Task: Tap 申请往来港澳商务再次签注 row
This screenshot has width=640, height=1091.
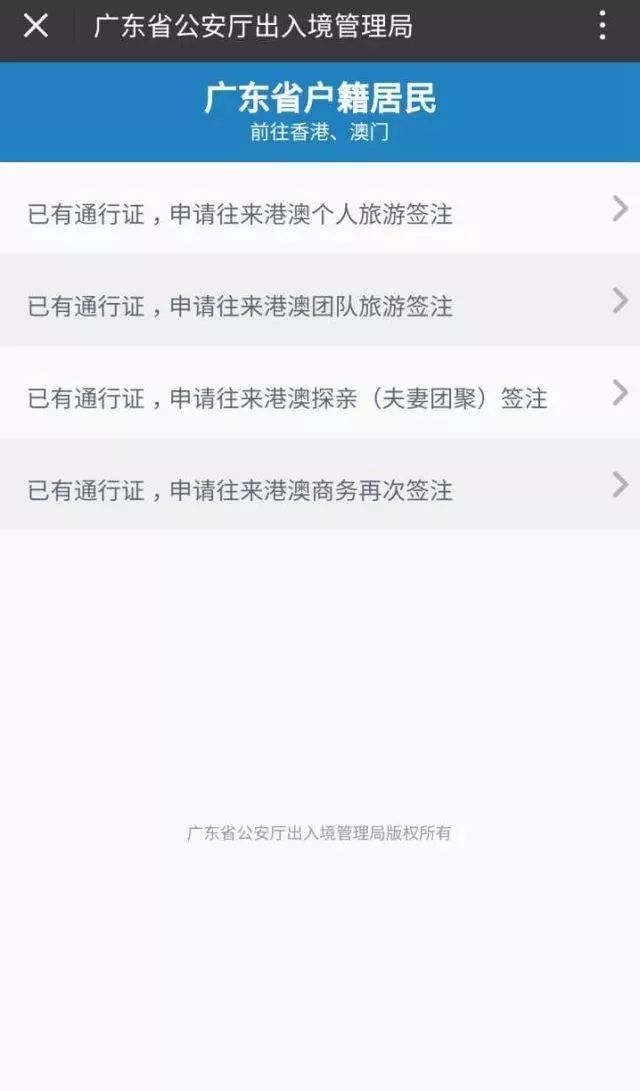Action: click(x=320, y=489)
